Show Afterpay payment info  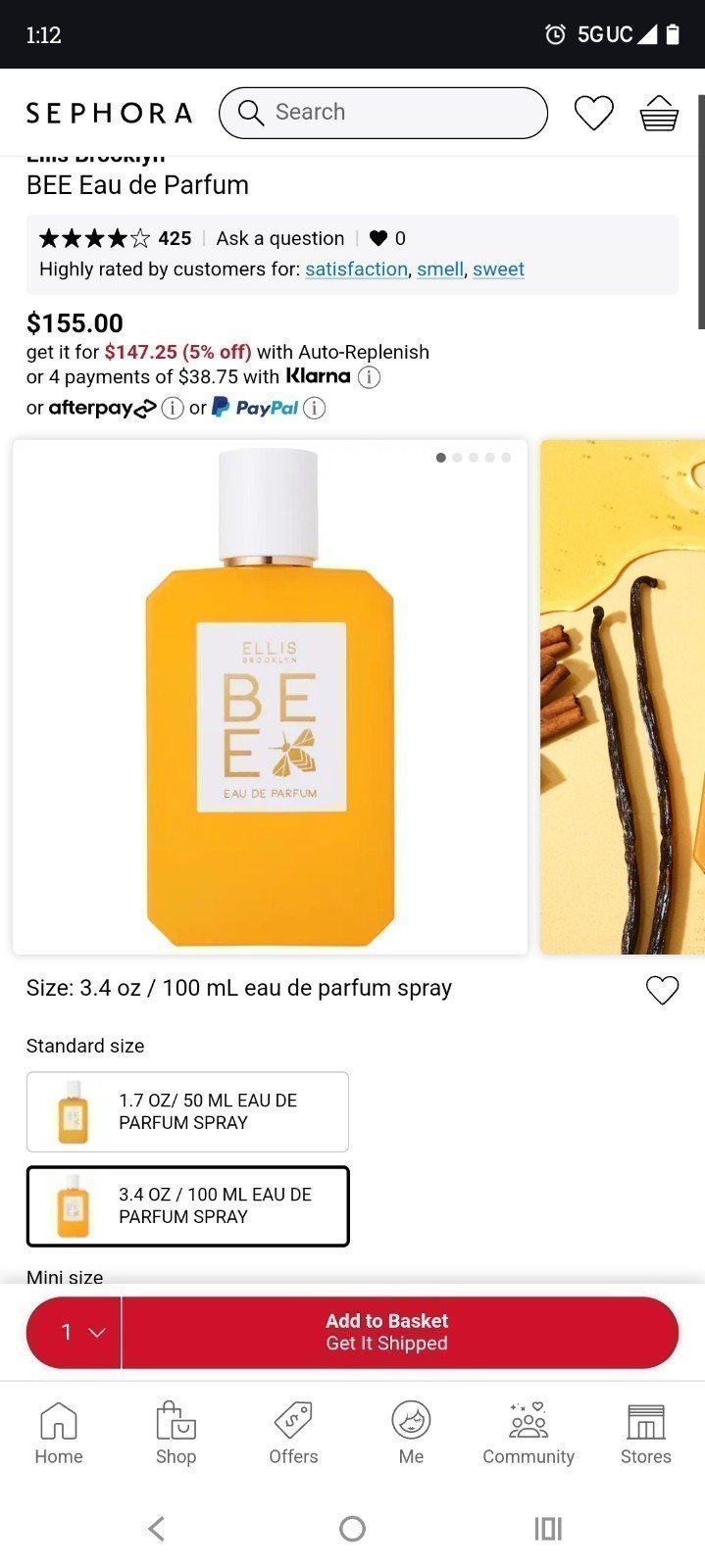coord(173,408)
